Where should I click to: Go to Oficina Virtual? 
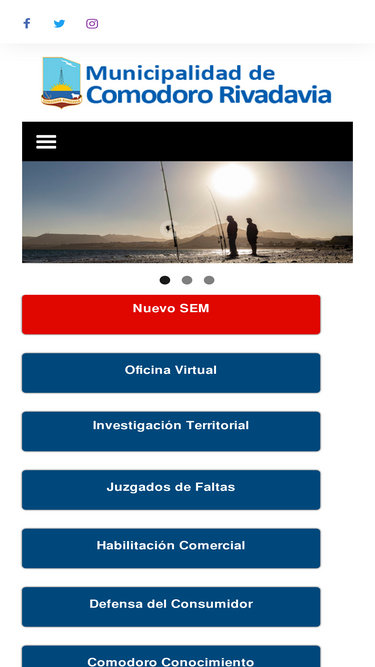pyautogui.click(x=171, y=373)
